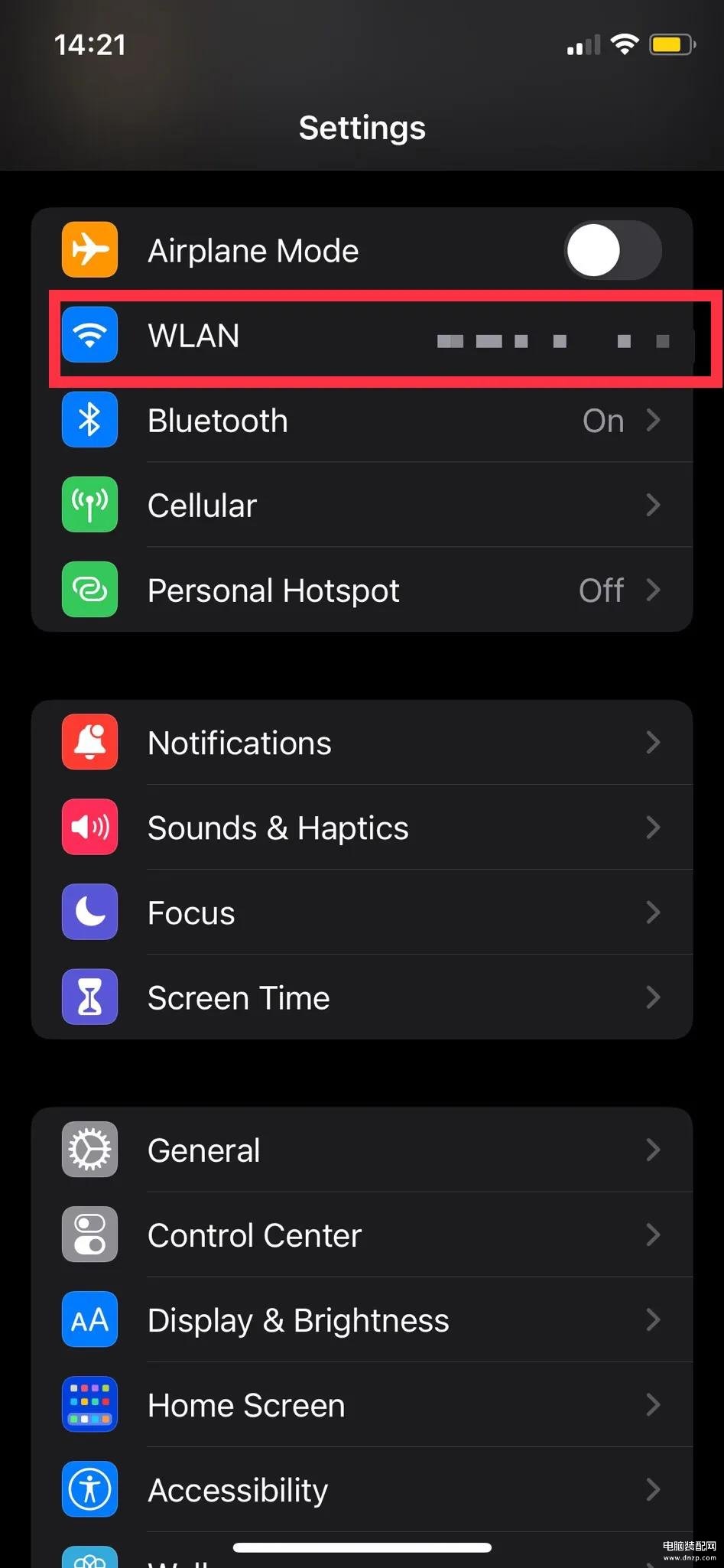This screenshot has width=724, height=1568.
Task: Select the Focus row
Action: [362, 912]
